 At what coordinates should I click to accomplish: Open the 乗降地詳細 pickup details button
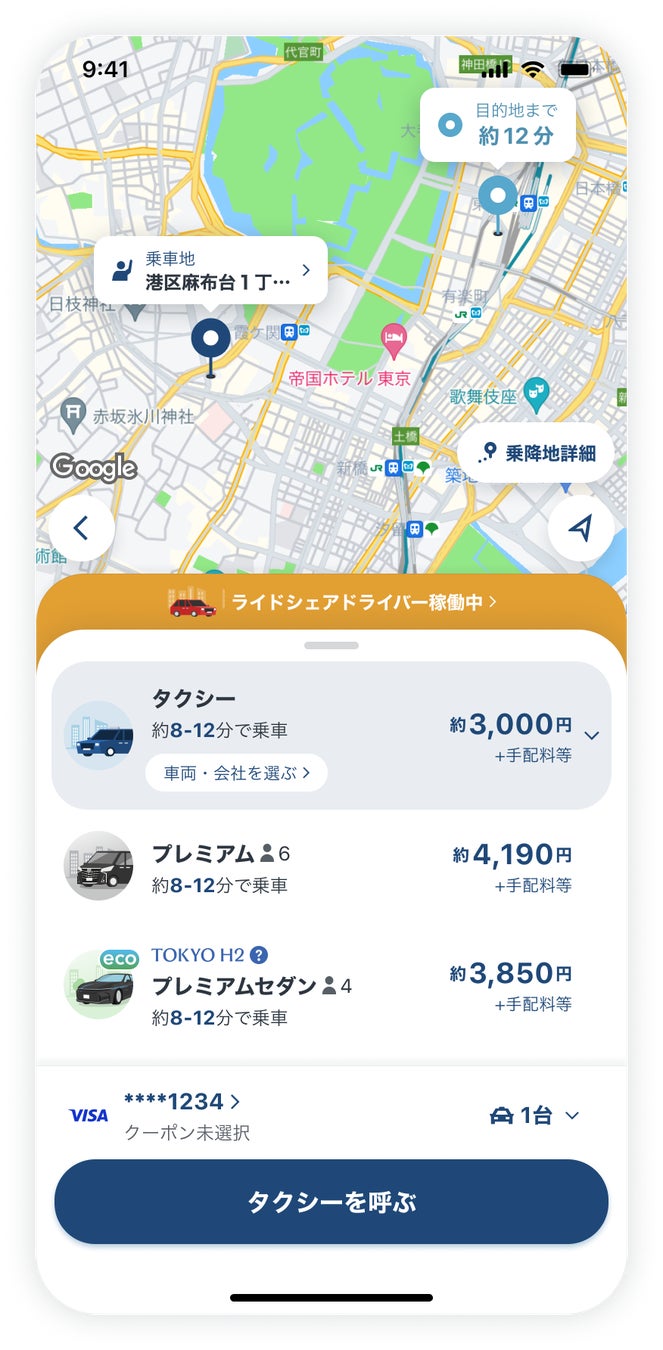(x=536, y=453)
